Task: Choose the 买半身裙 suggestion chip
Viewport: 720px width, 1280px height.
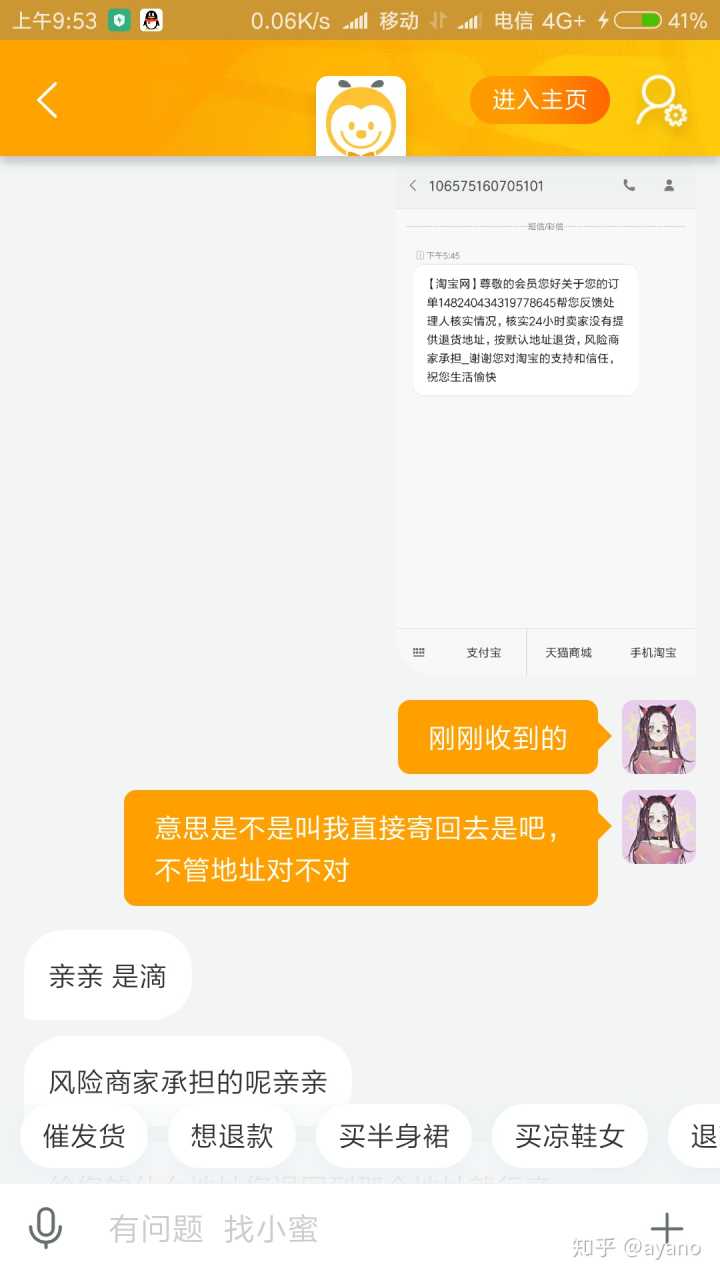Action: [x=393, y=1136]
